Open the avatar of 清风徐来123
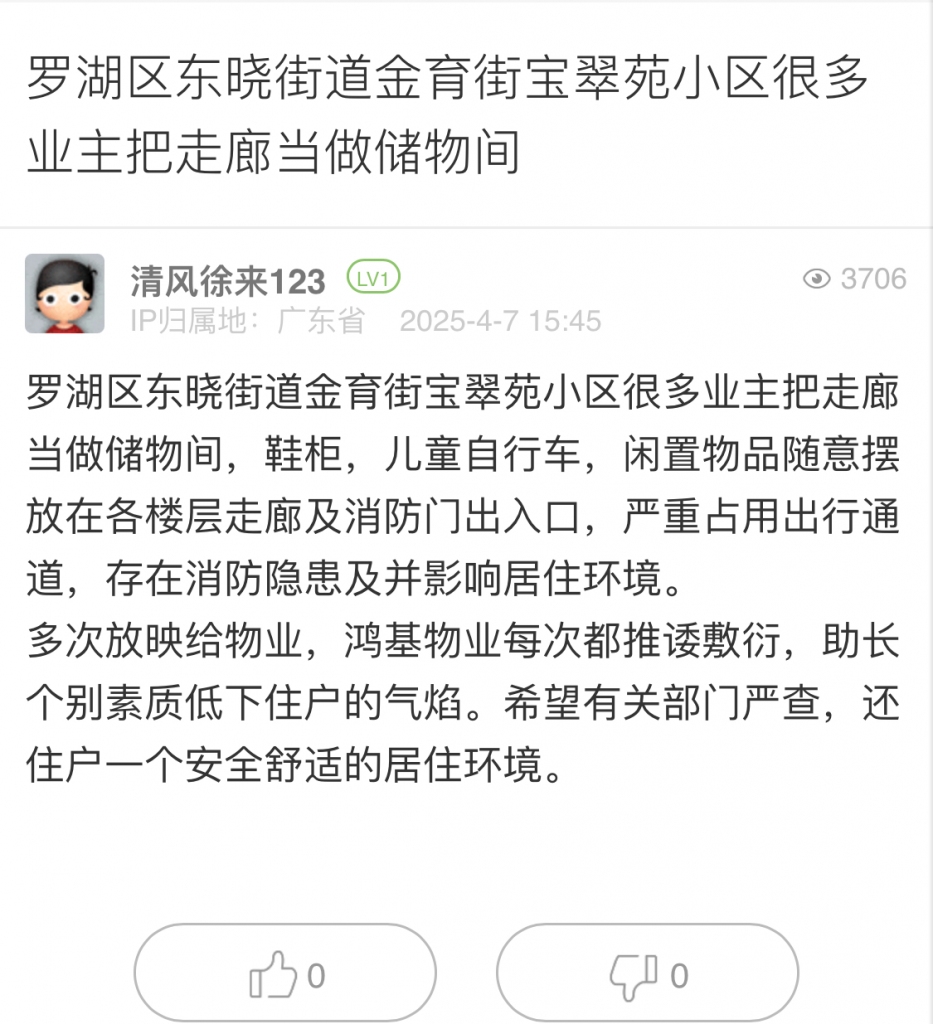Viewport: 933px width, 1024px height. pyautogui.click(x=65, y=294)
